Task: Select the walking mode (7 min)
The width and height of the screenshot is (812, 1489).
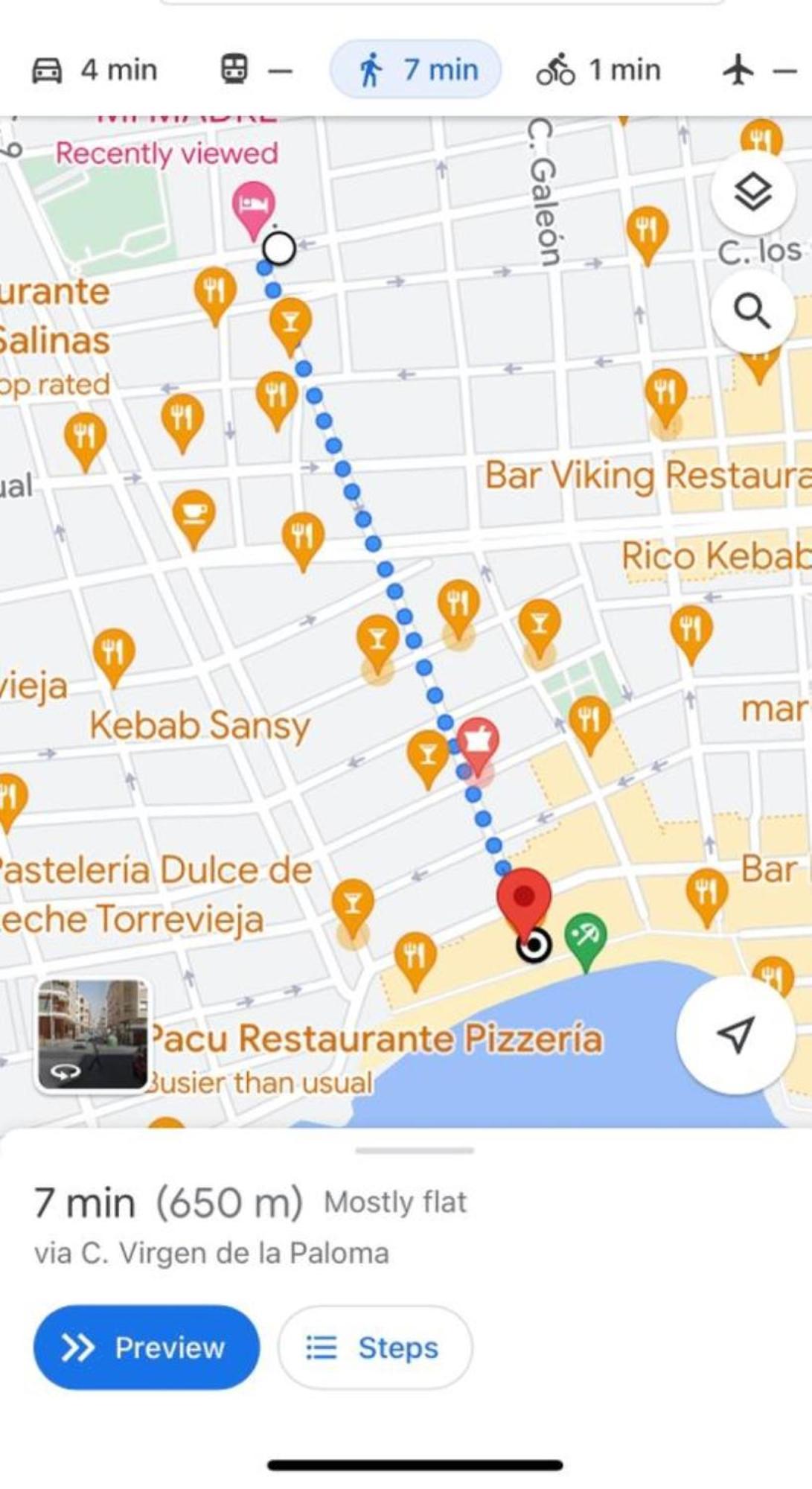Action: click(415, 70)
